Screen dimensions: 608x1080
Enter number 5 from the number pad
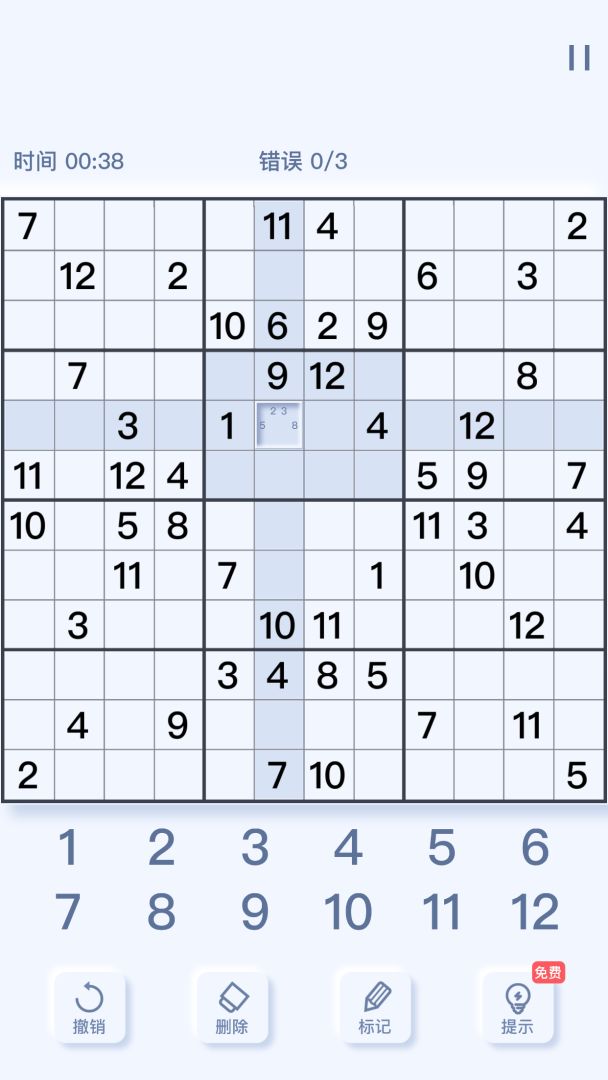(x=441, y=848)
